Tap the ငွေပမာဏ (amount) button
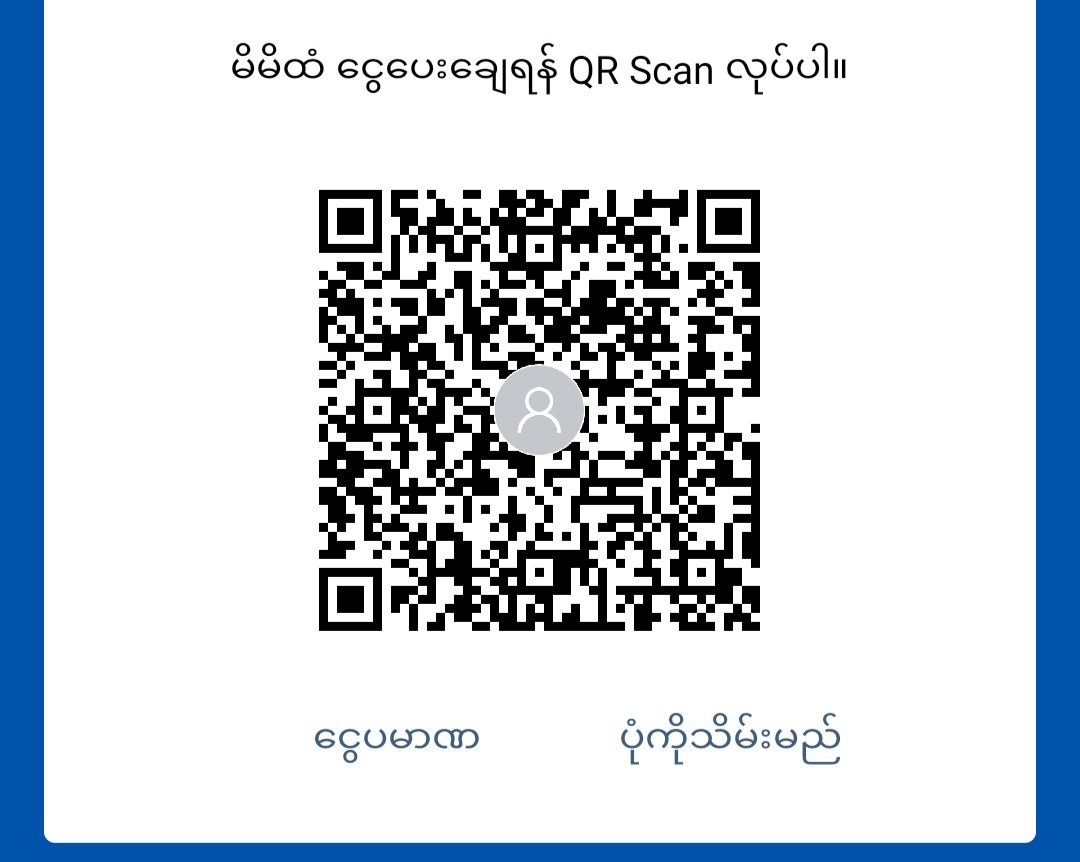This screenshot has height=862, width=1080. (397, 738)
